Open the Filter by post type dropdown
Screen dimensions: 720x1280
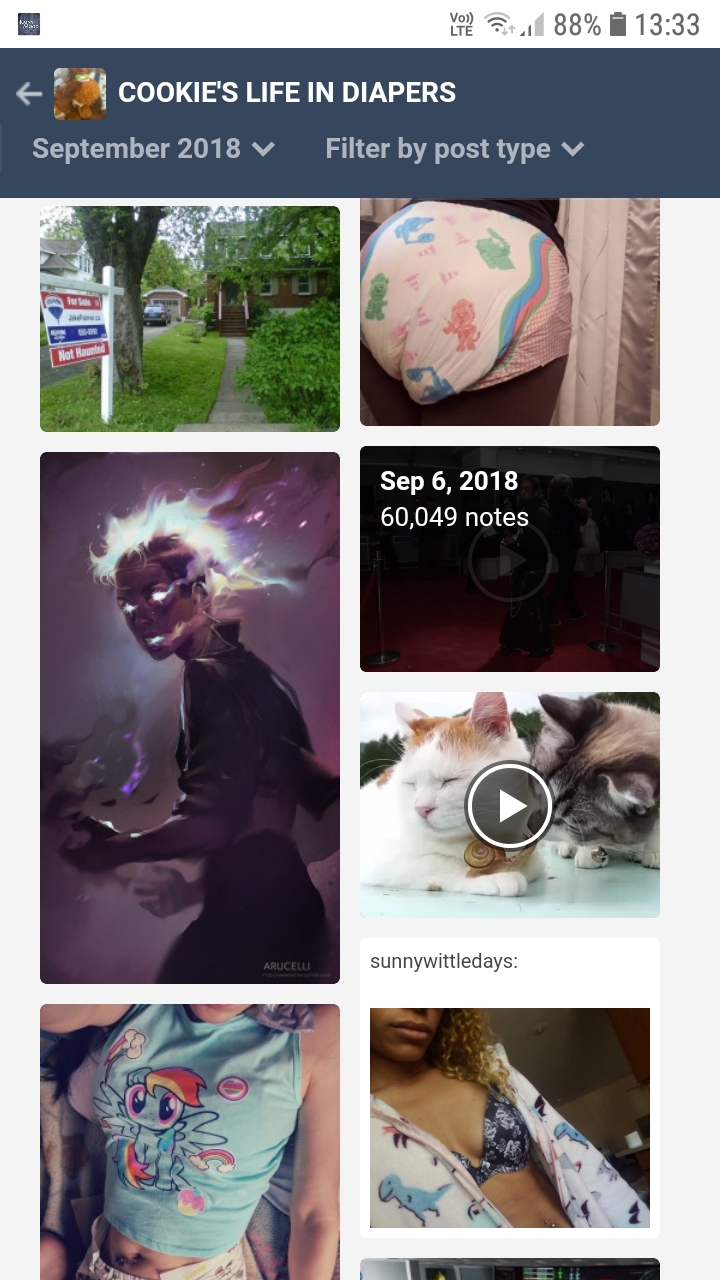coord(455,149)
